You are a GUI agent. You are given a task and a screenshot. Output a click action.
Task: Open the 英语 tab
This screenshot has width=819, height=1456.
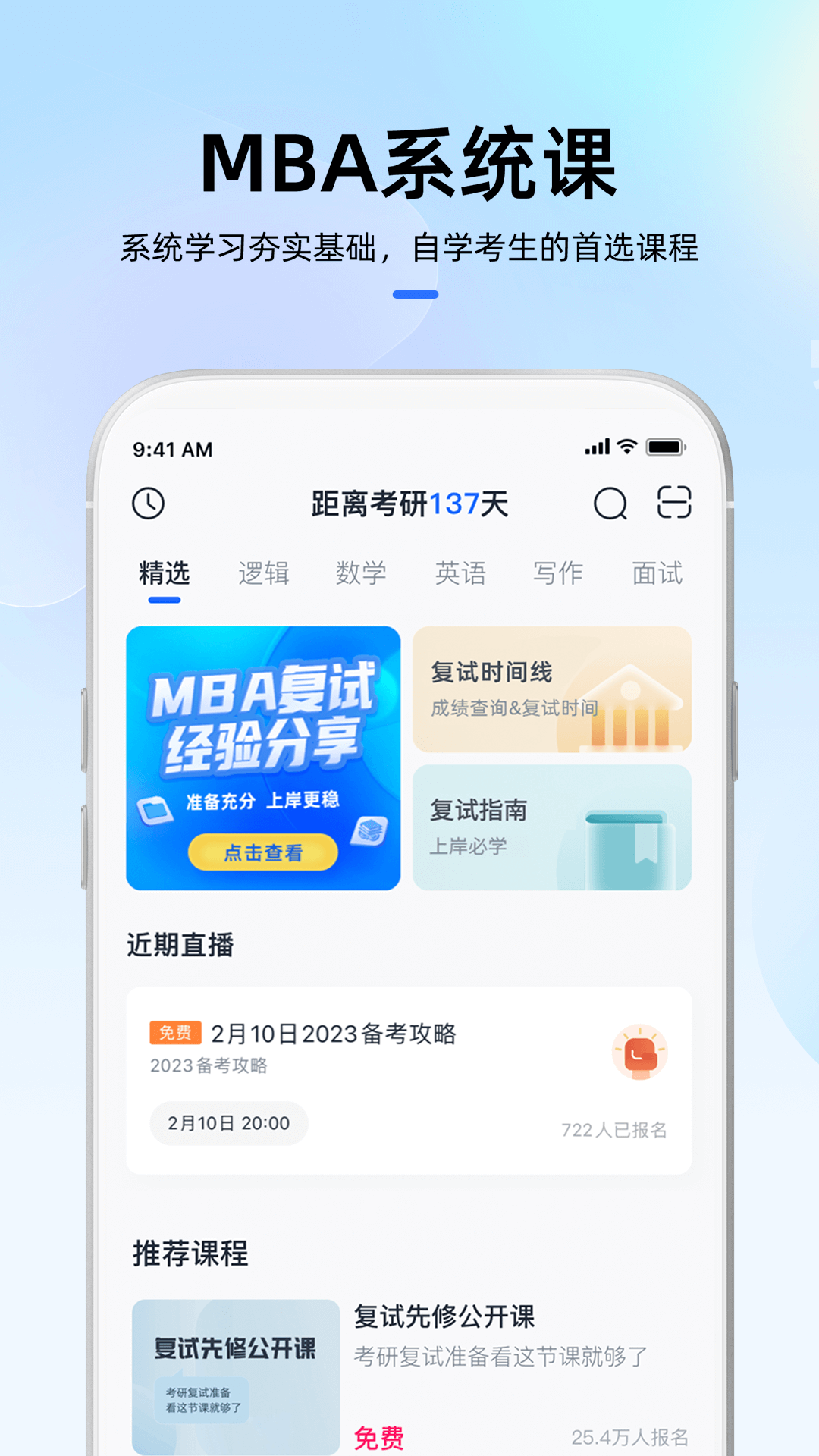(x=462, y=573)
